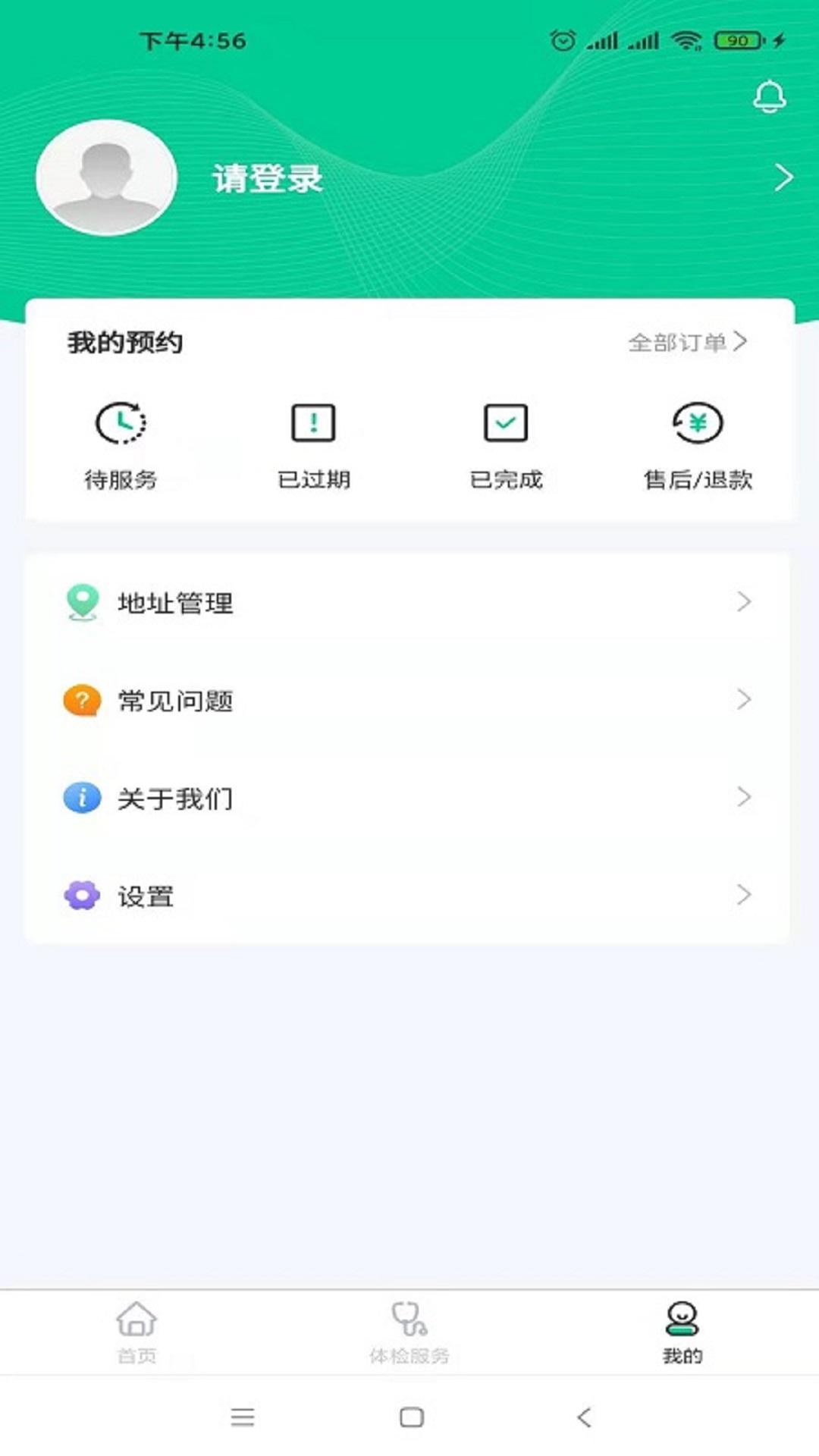View all orders via 全部订单

click(687, 343)
